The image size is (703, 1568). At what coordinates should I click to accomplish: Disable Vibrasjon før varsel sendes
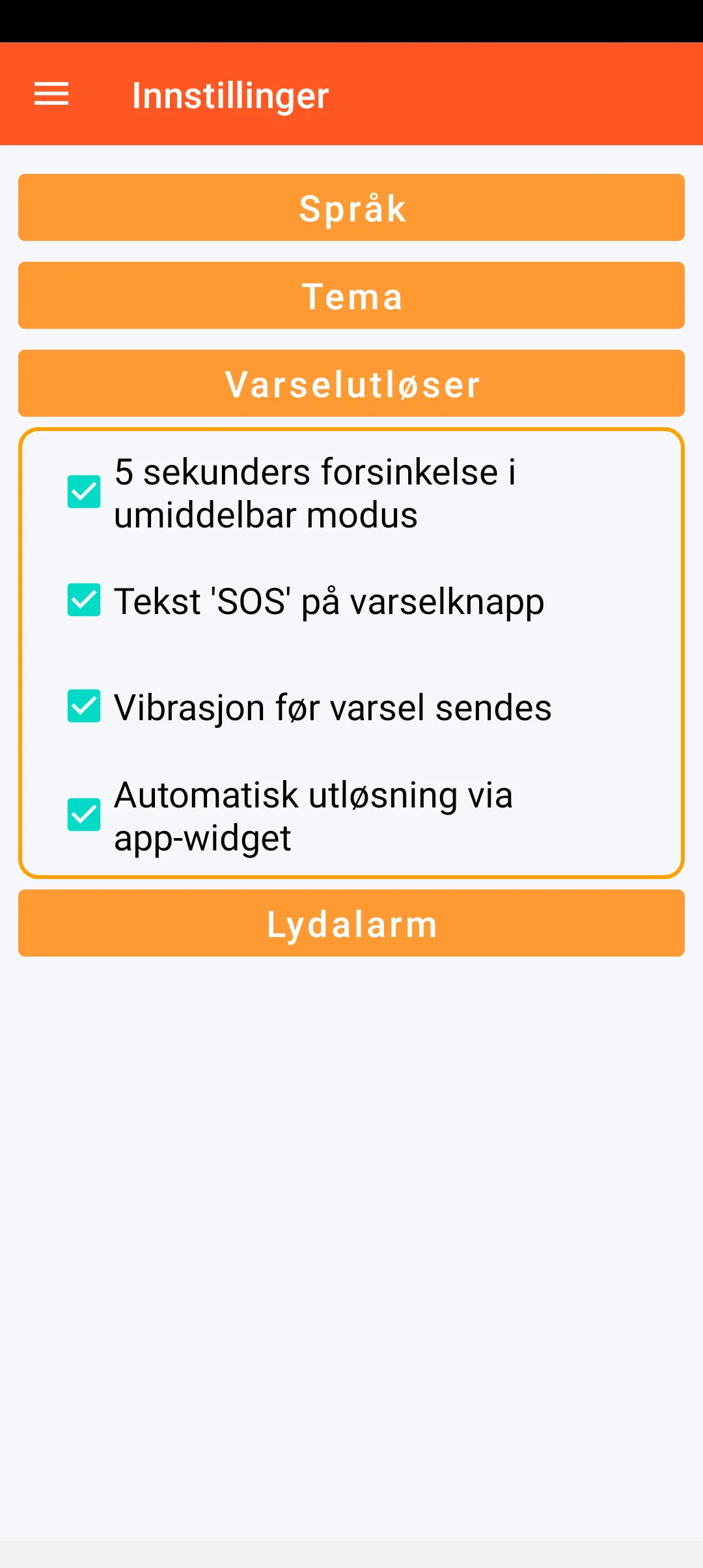pyautogui.click(x=84, y=707)
